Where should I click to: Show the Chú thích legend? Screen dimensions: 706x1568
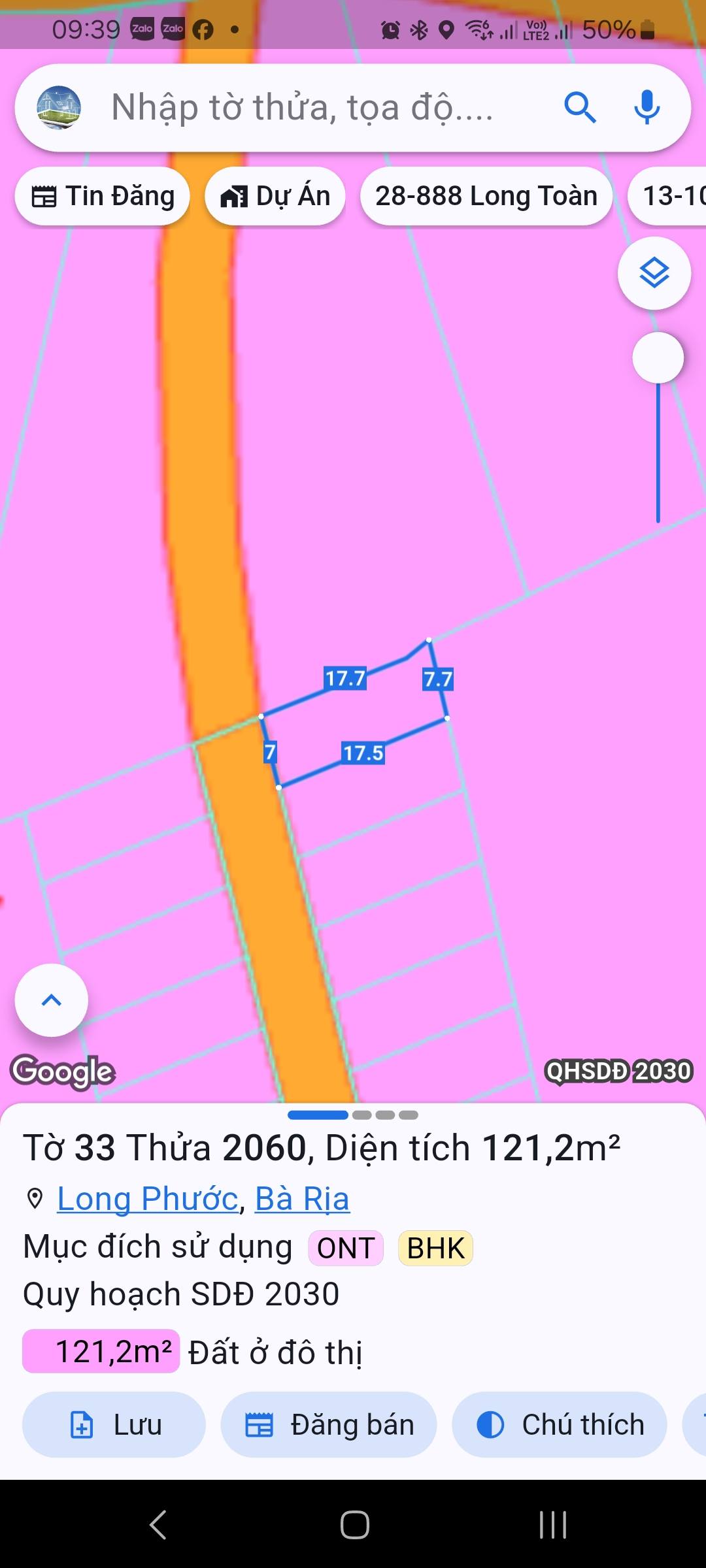(560, 1425)
